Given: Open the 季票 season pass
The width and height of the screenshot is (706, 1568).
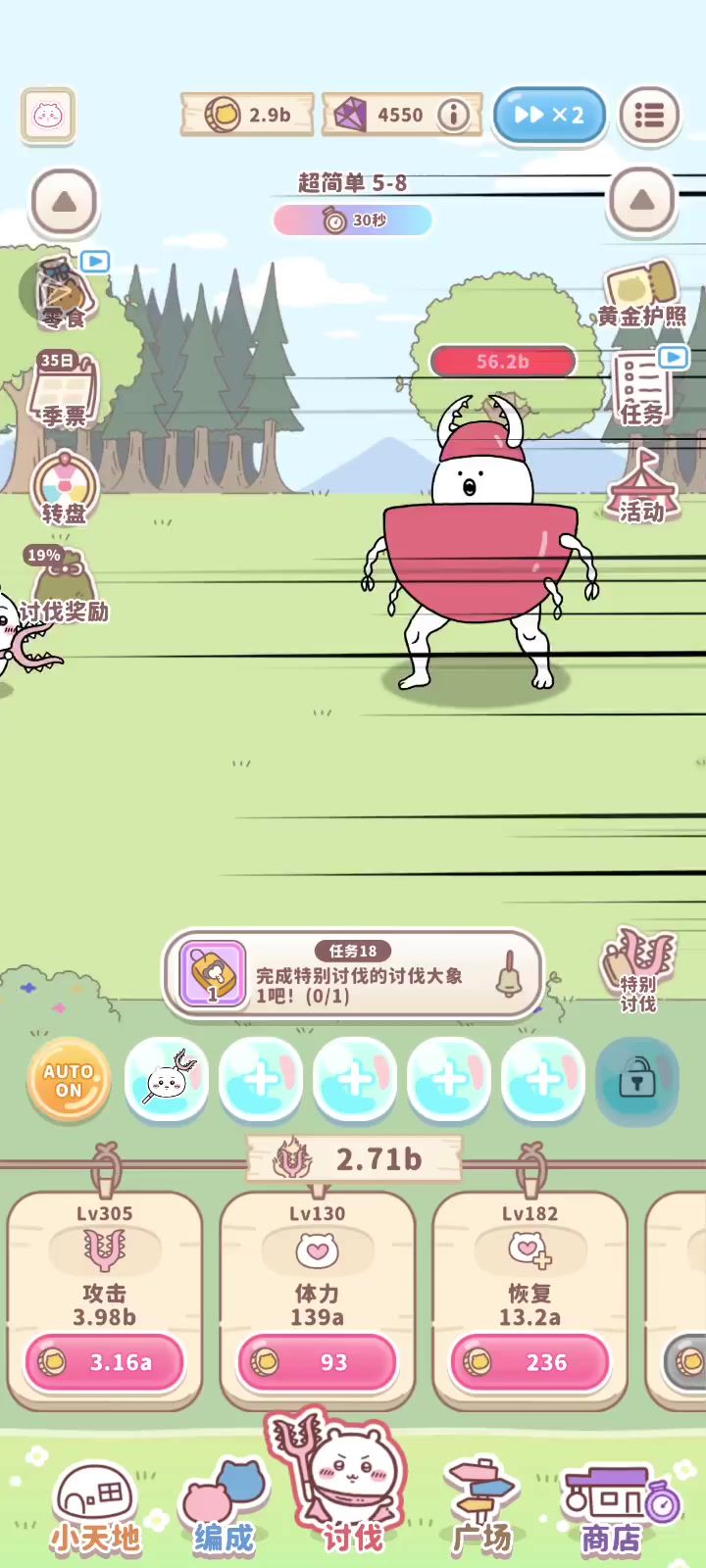Looking at the screenshot, I should click(63, 390).
